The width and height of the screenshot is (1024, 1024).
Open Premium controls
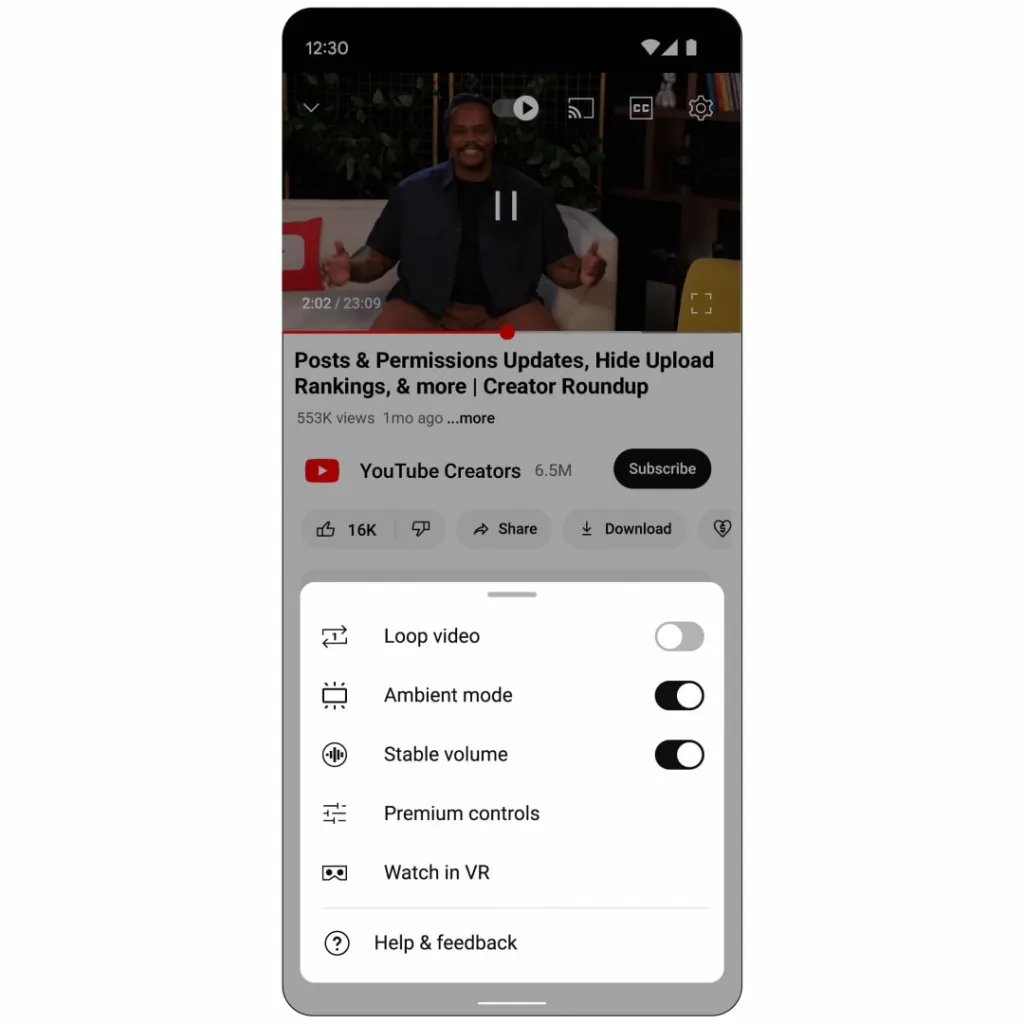coord(461,813)
